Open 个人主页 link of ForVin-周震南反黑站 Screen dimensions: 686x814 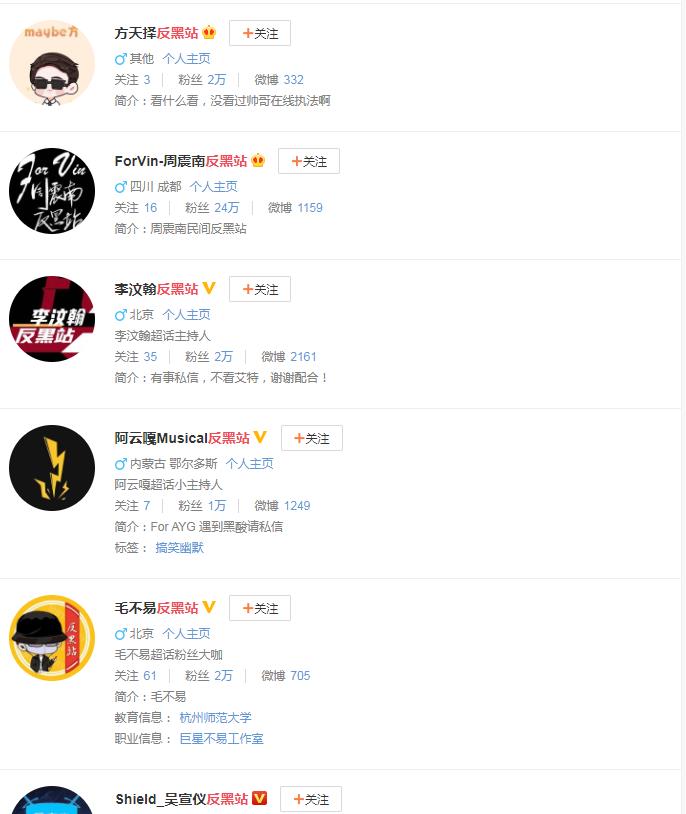(x=213, y=186)
